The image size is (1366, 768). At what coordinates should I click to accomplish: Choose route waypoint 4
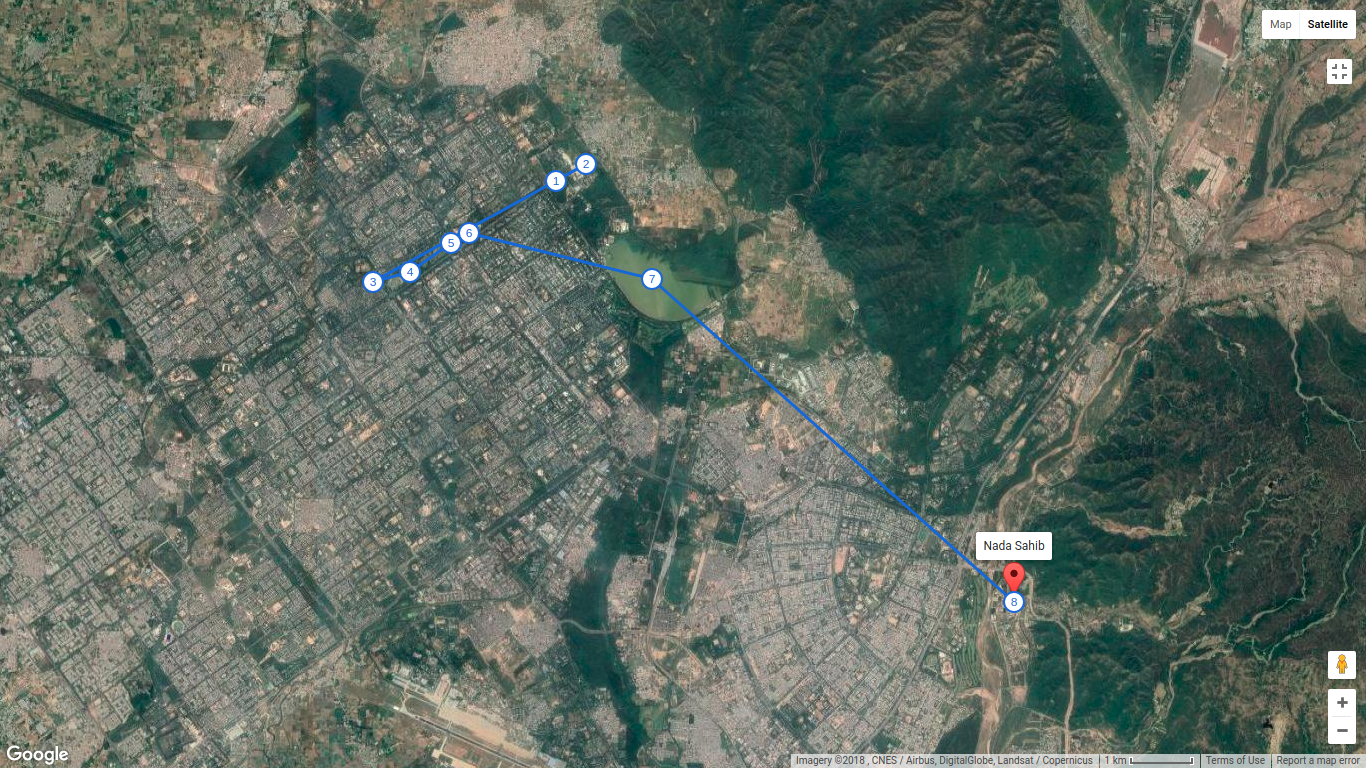coord(410,271)
